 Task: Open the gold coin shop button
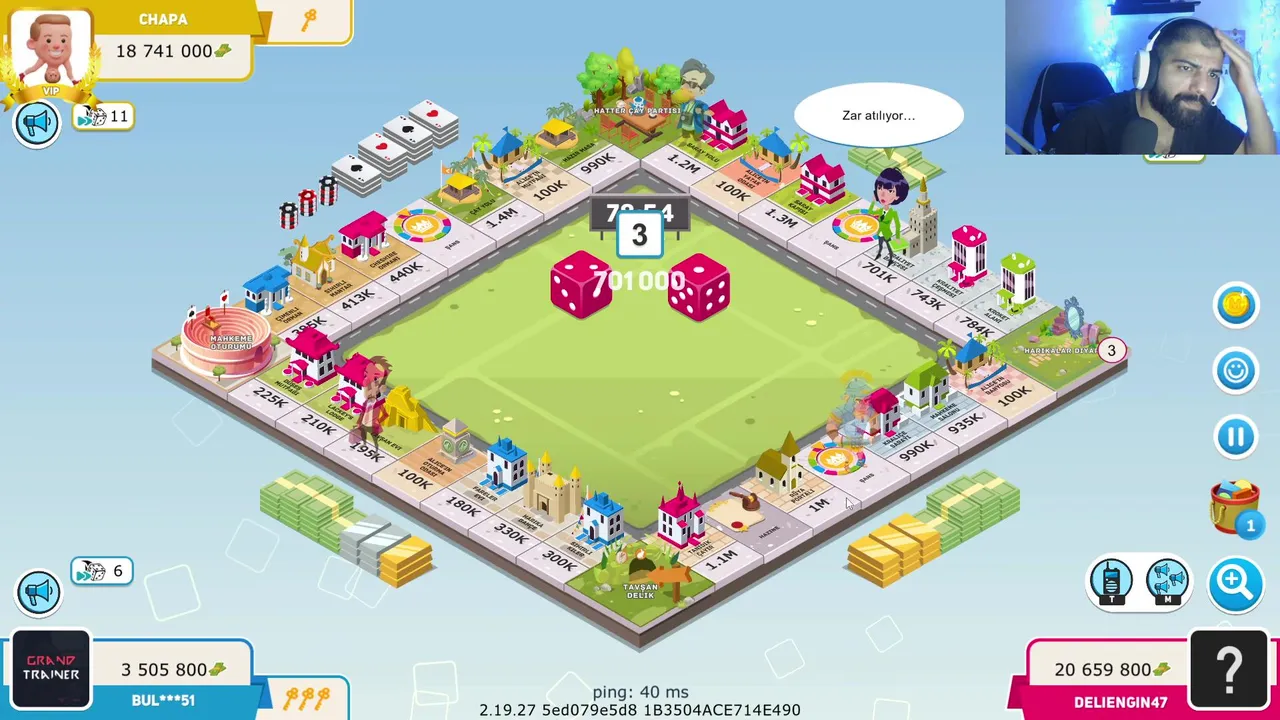point(1235,305)
